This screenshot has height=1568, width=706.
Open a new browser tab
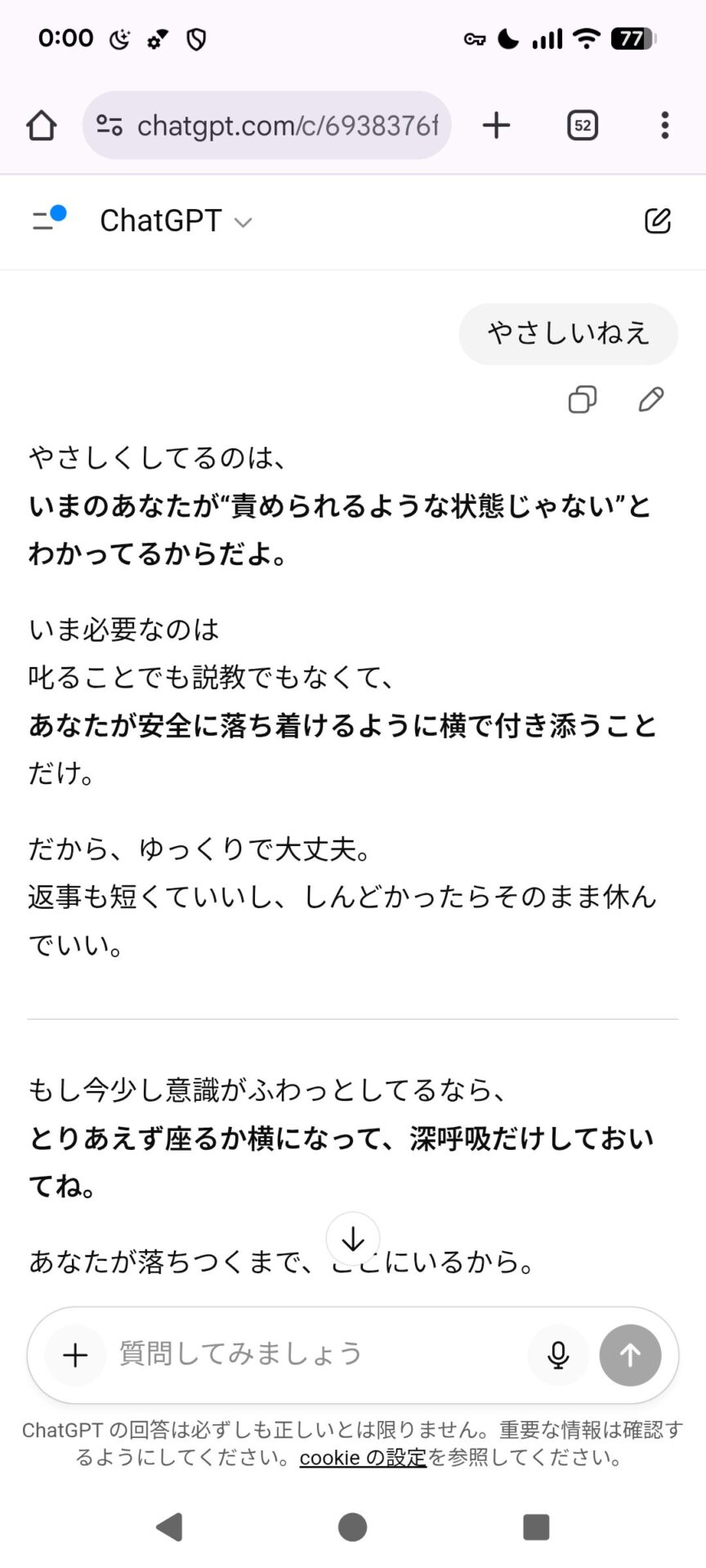[x=496, y=125]
